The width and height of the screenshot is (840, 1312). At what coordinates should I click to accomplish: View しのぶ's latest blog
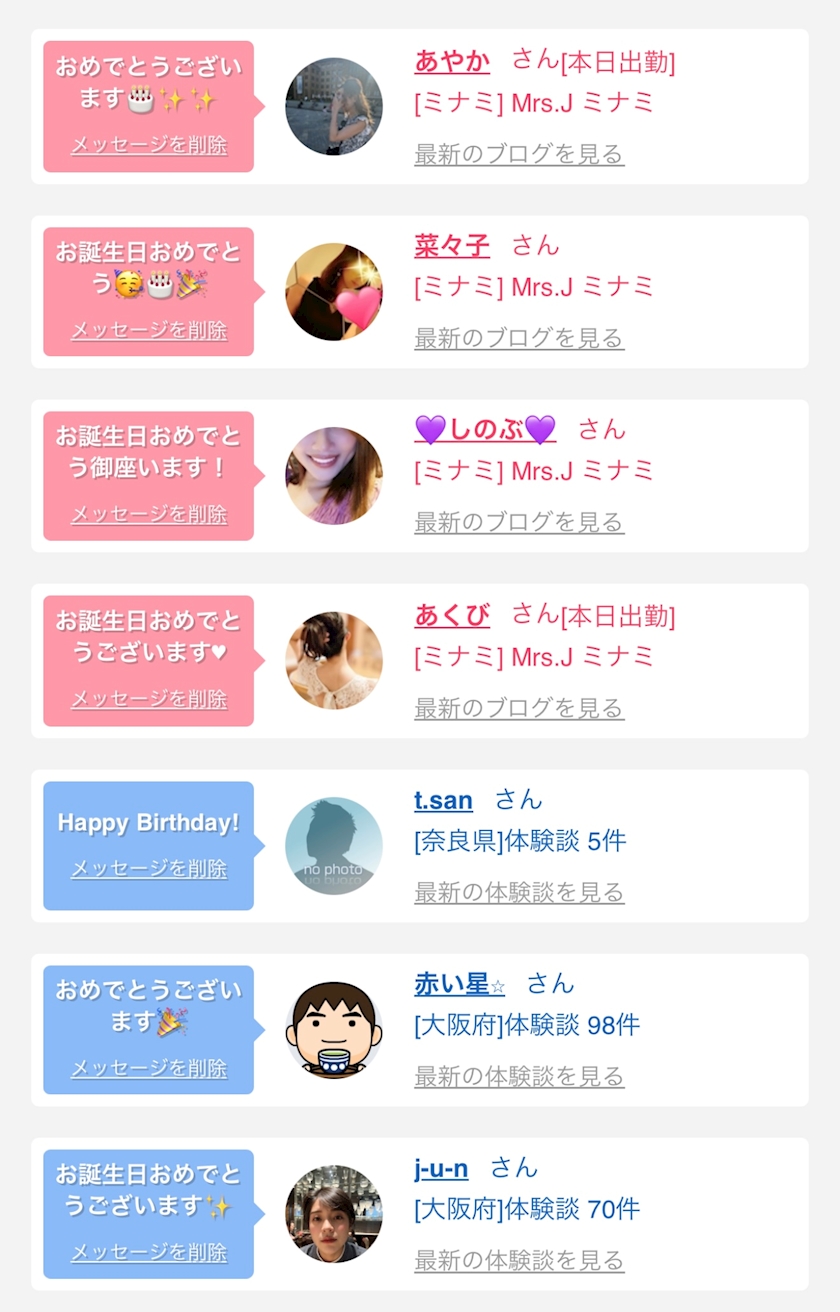coord(519,522)
